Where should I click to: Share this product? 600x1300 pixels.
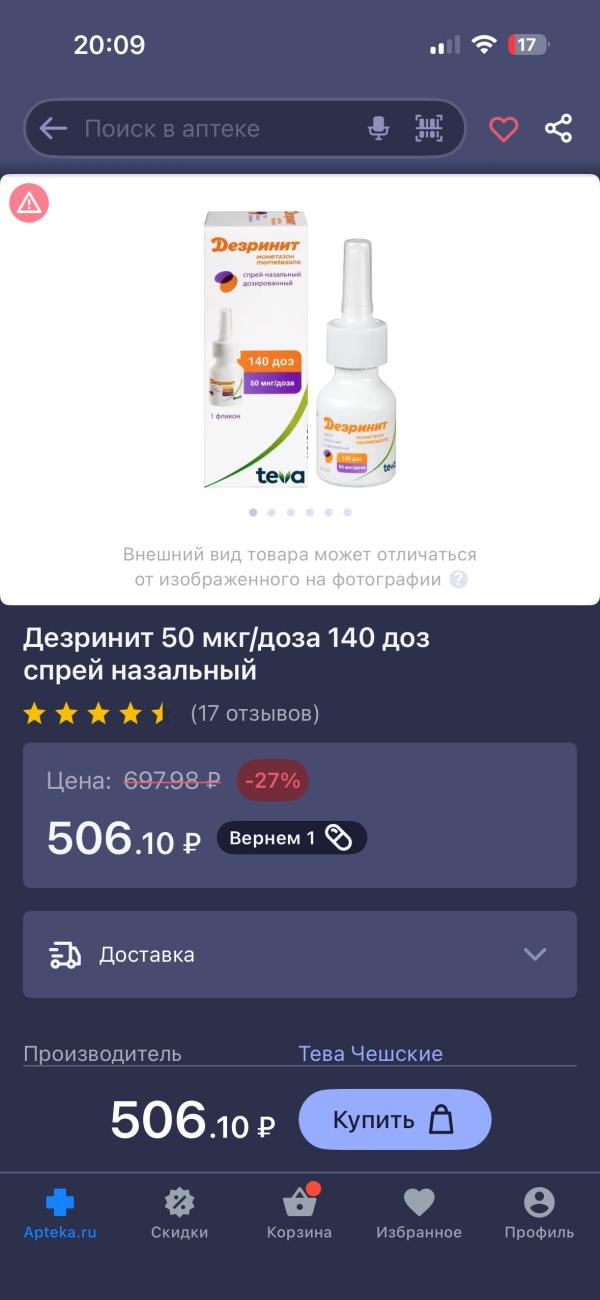click(x=558, y=128)
